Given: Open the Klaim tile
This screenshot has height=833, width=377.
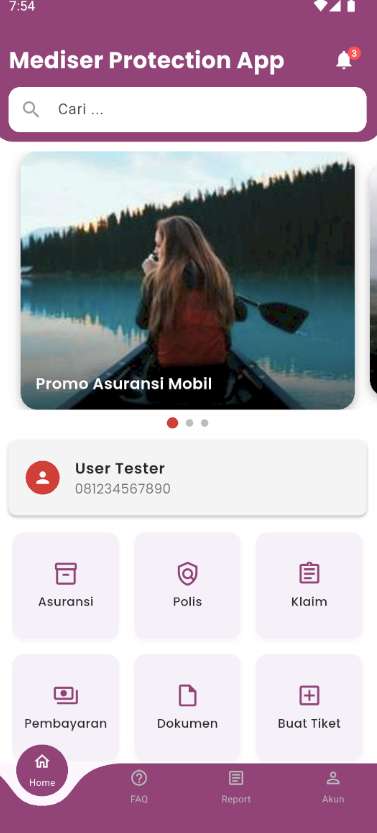Looking at the screenshot, I should click(x=309, y=585).
